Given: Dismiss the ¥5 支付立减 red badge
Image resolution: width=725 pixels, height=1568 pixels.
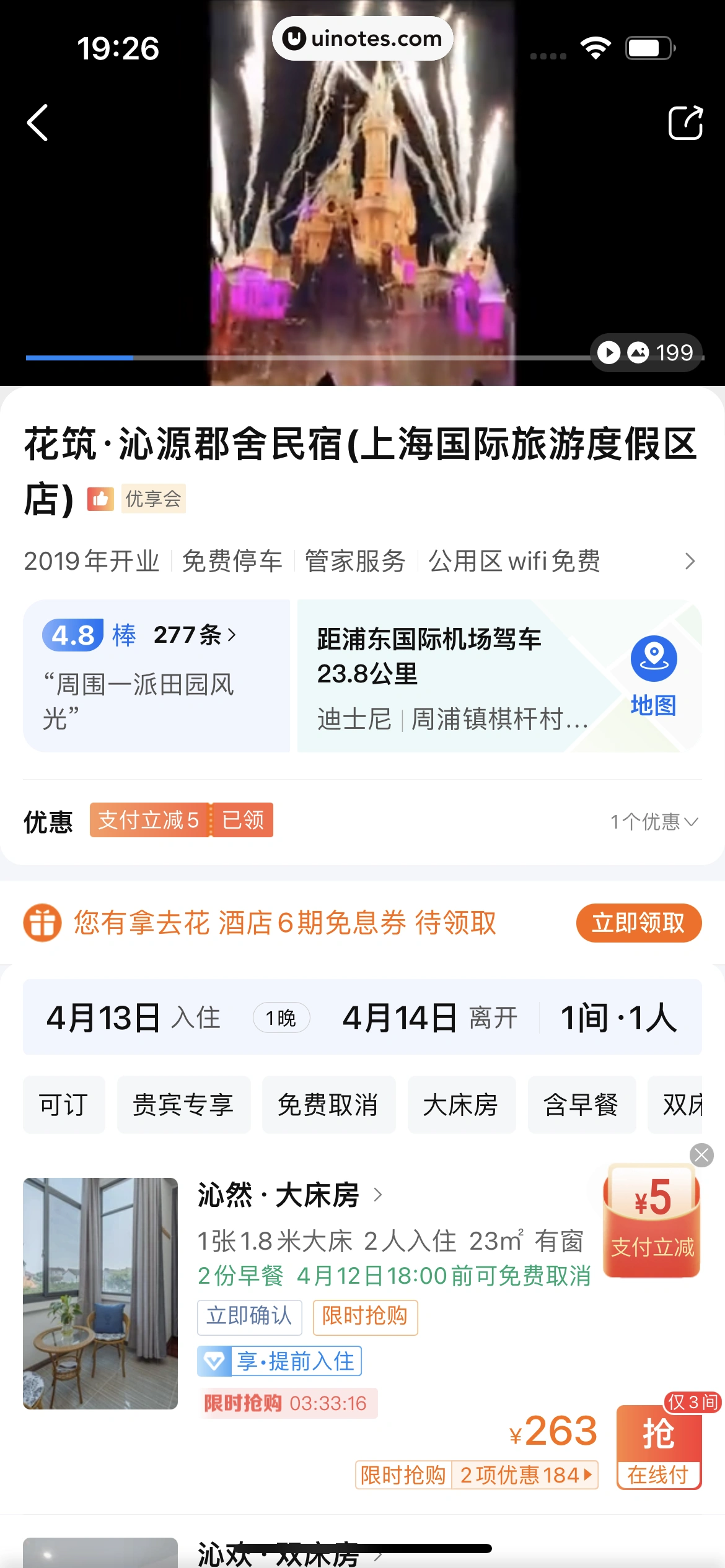Looking at the screenshot, I should (701, 1154).
